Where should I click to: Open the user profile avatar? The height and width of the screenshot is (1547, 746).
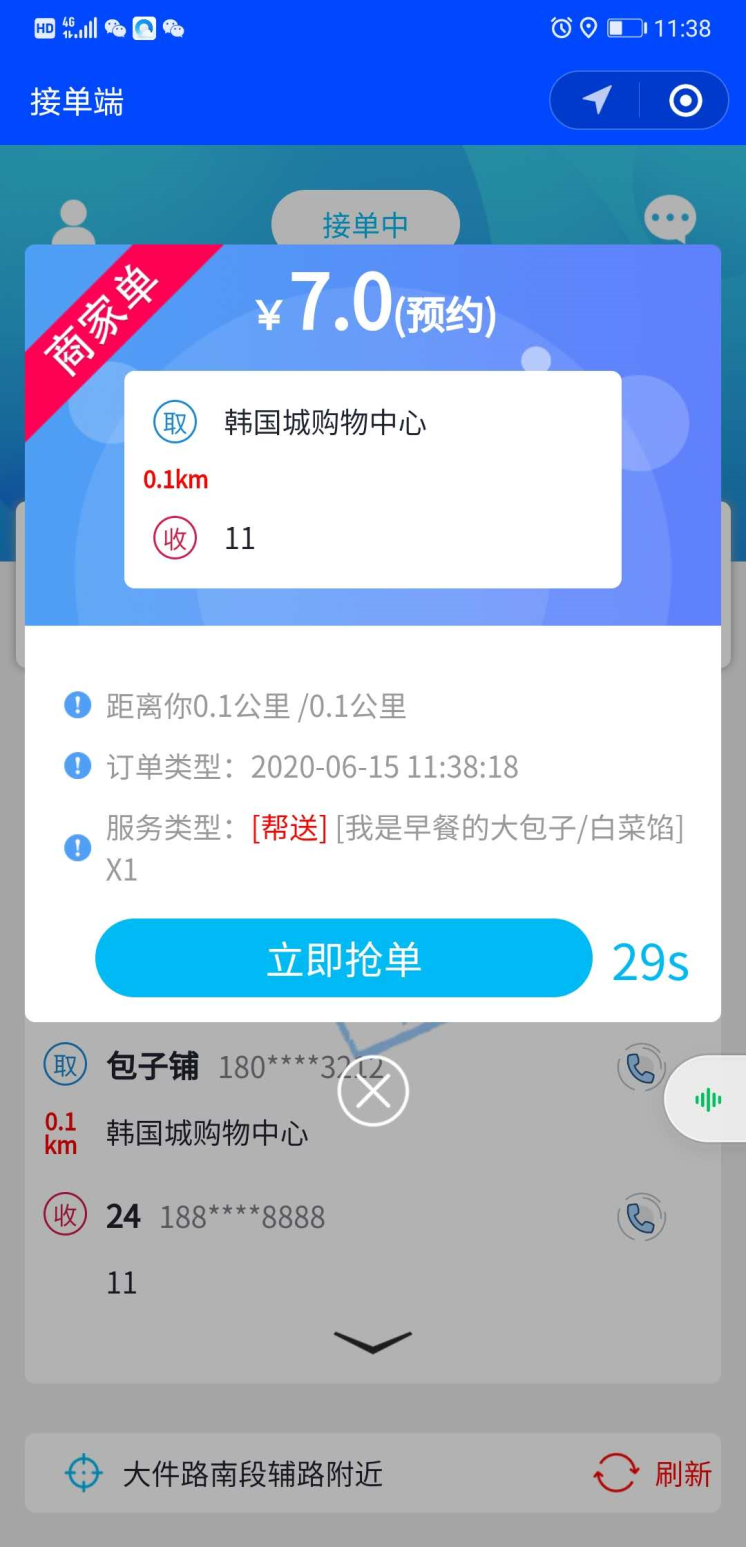pos(73,222)
